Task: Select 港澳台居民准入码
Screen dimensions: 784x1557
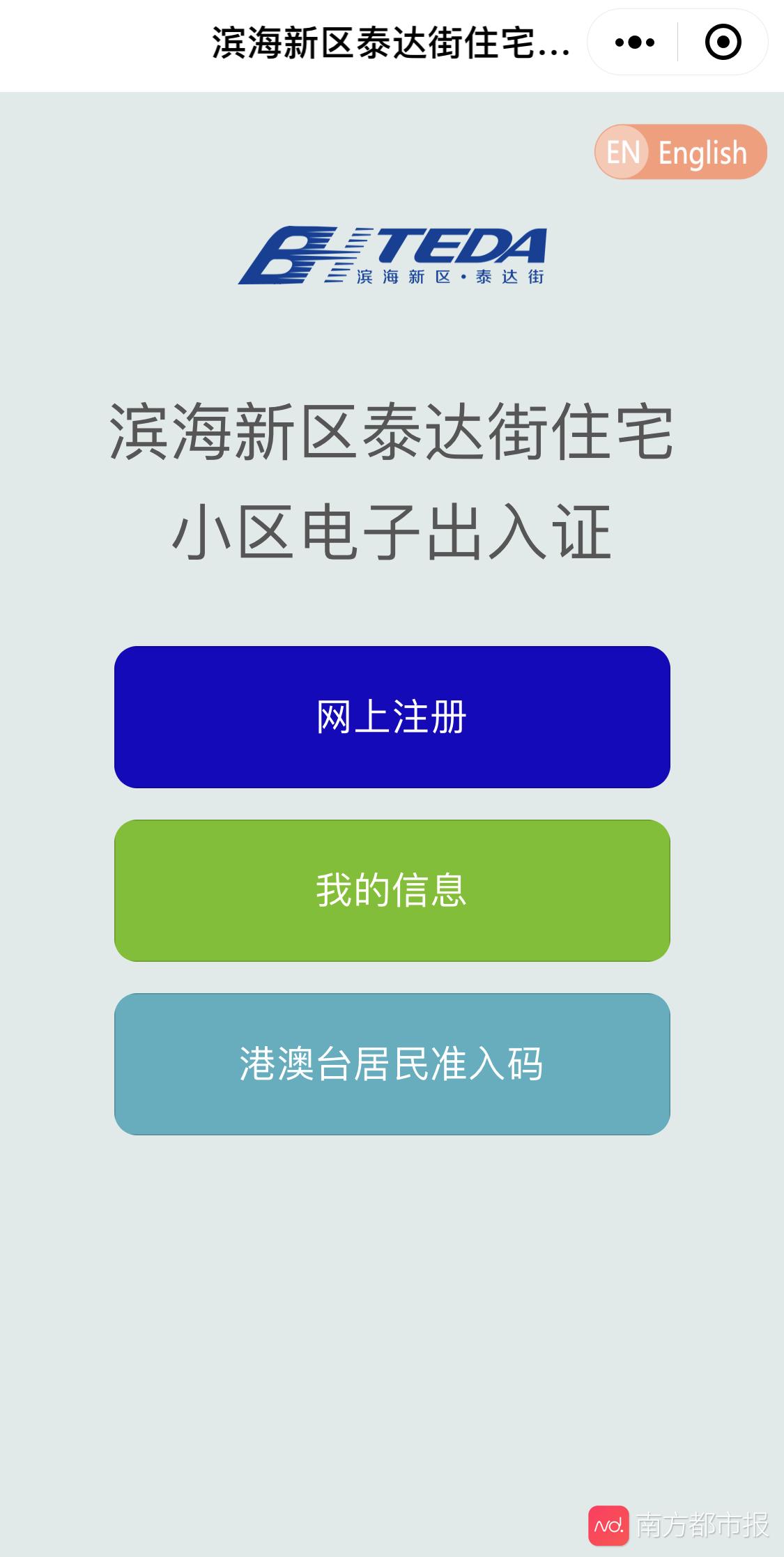Action: (392, 1064)
